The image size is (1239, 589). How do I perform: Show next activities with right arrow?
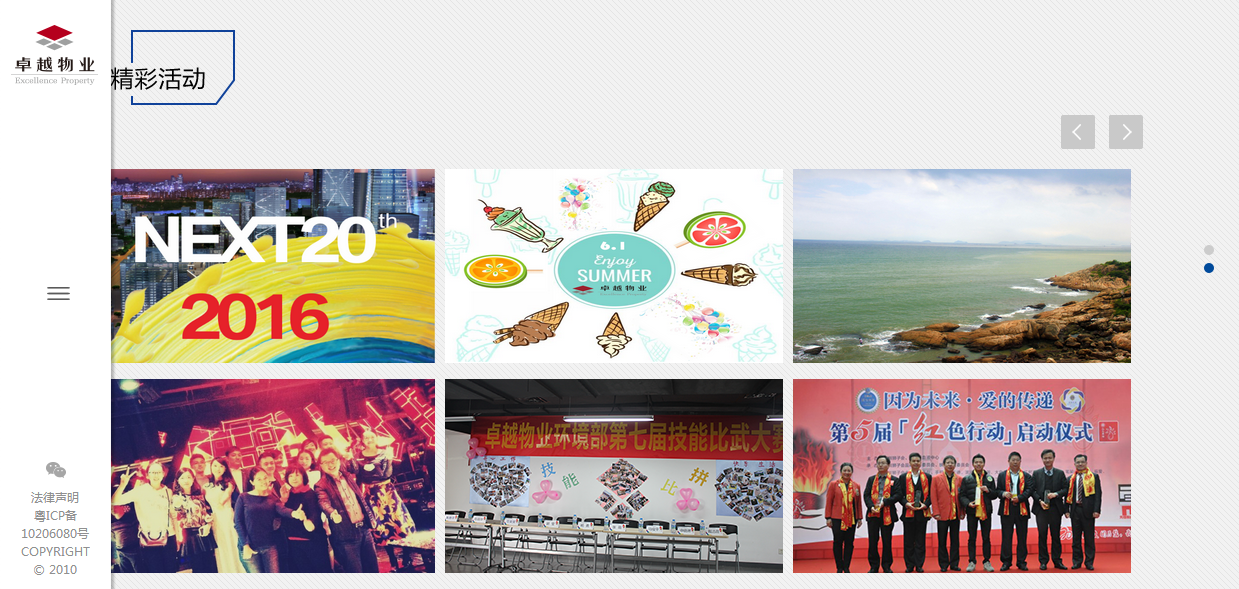point(1125,132)
